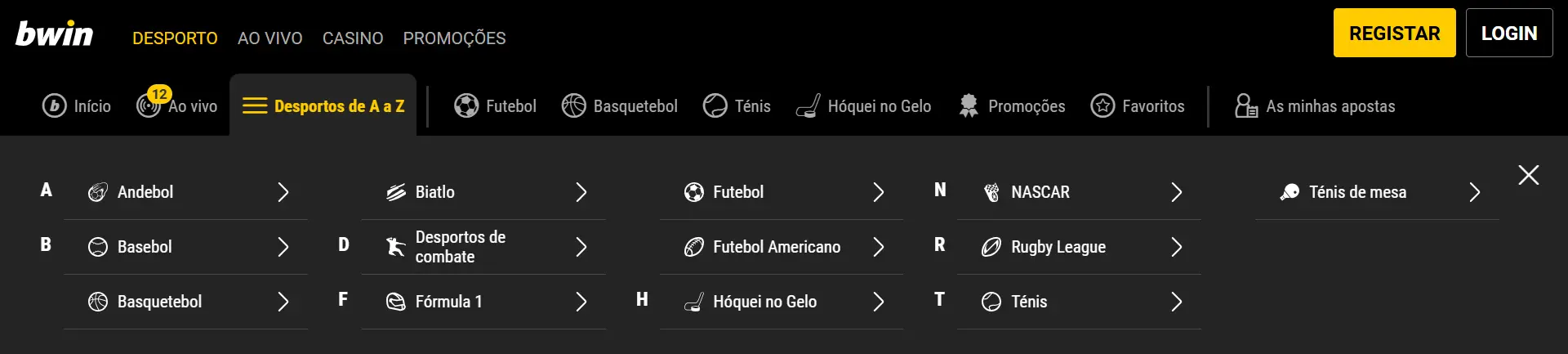Open the LOGIN page

1508,34
